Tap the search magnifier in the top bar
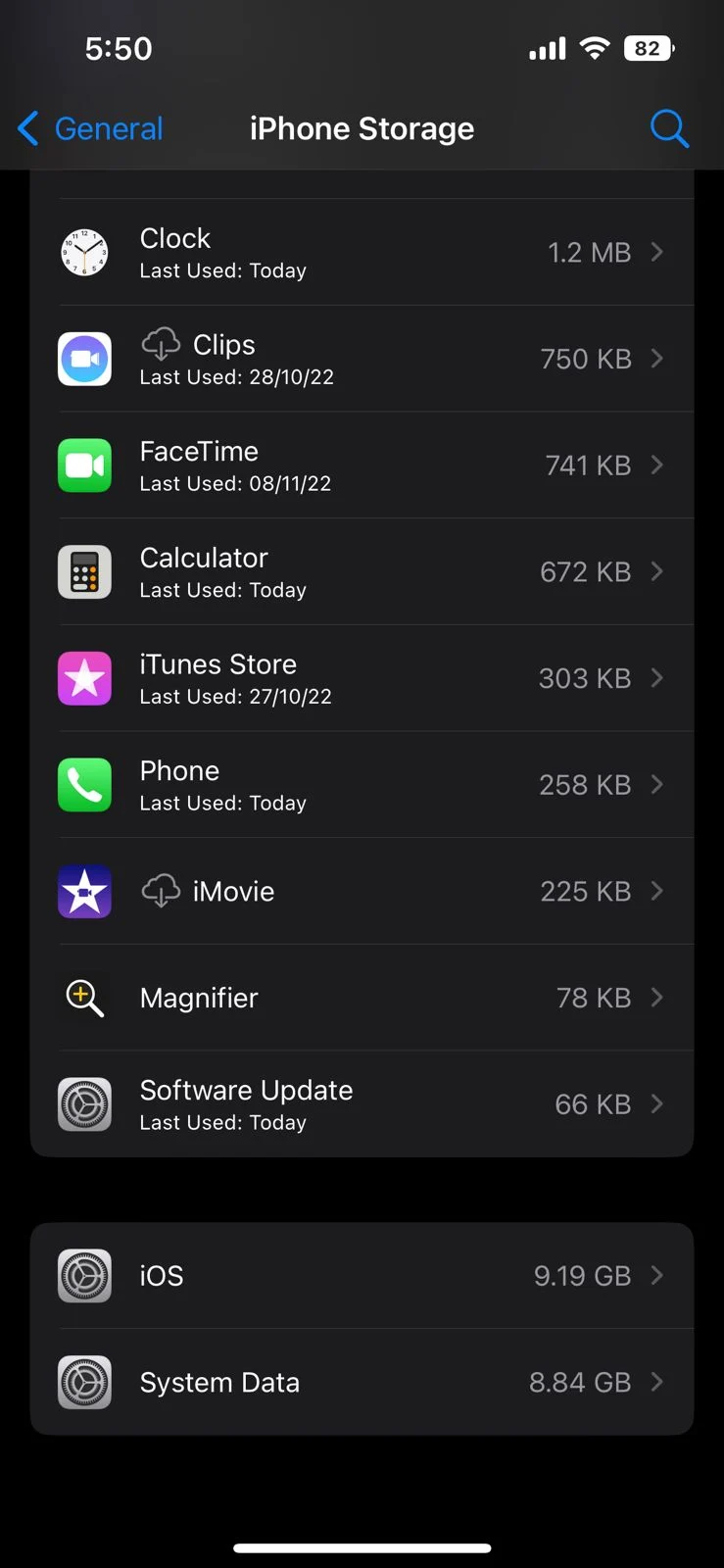The width and height of the screenshot is (724, 1568). (670, 127)
